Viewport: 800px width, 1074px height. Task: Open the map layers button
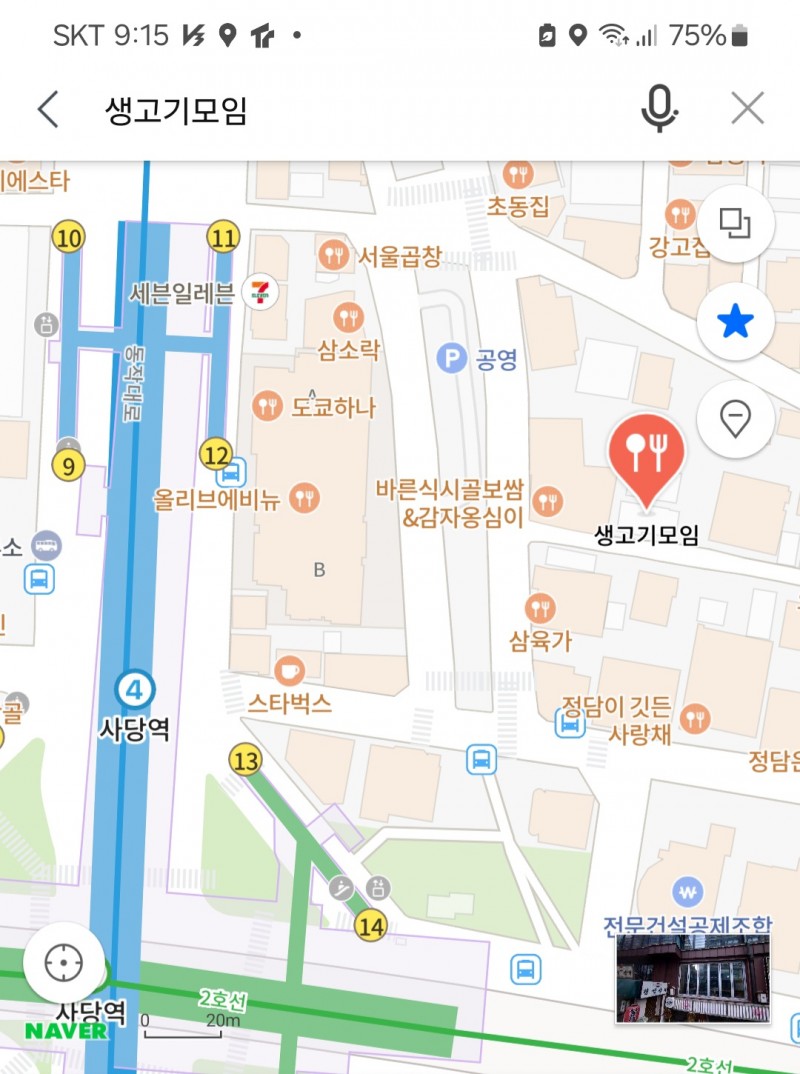[735, 224]
